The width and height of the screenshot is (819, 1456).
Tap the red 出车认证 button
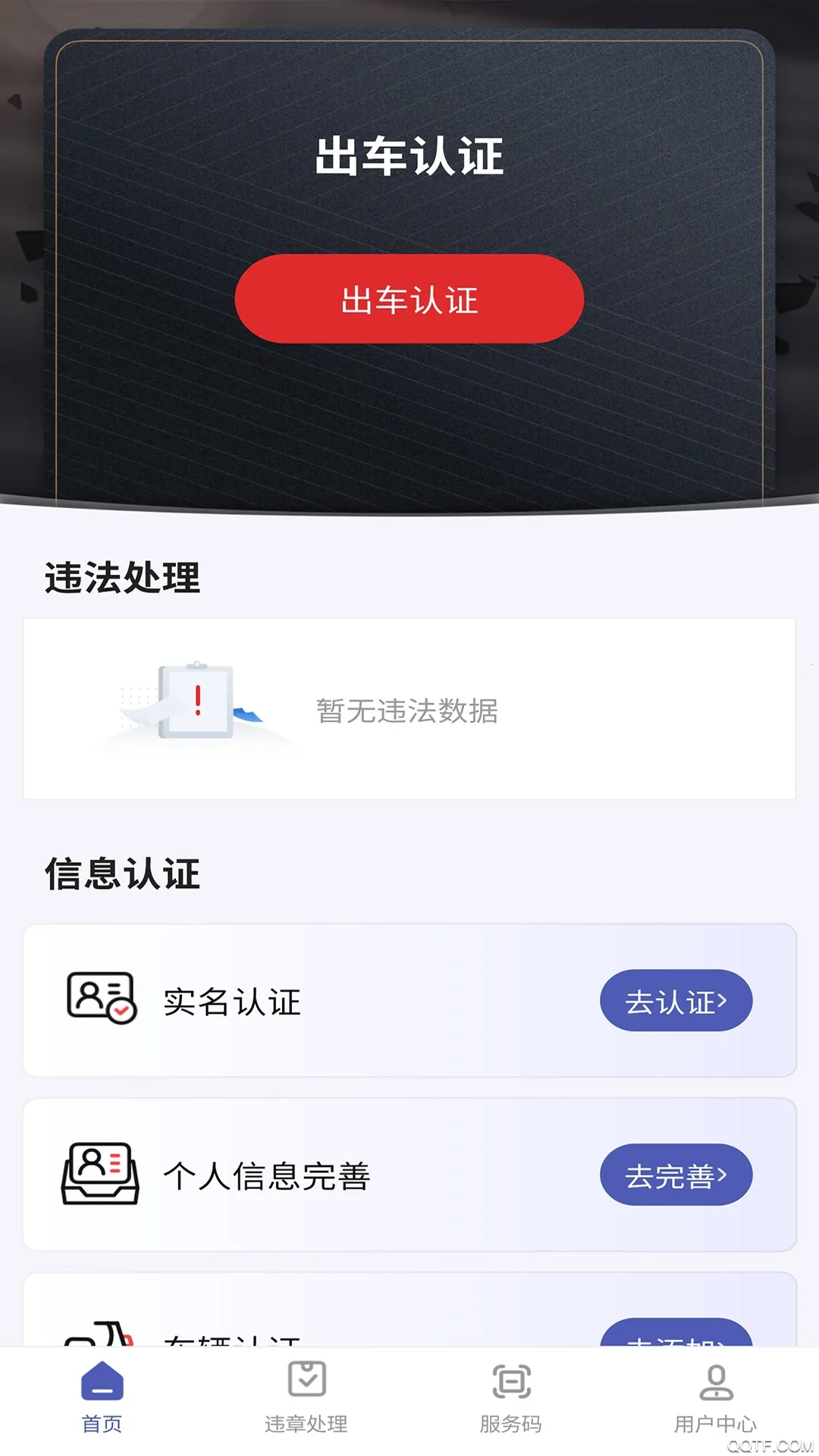(x=409, y=300)
